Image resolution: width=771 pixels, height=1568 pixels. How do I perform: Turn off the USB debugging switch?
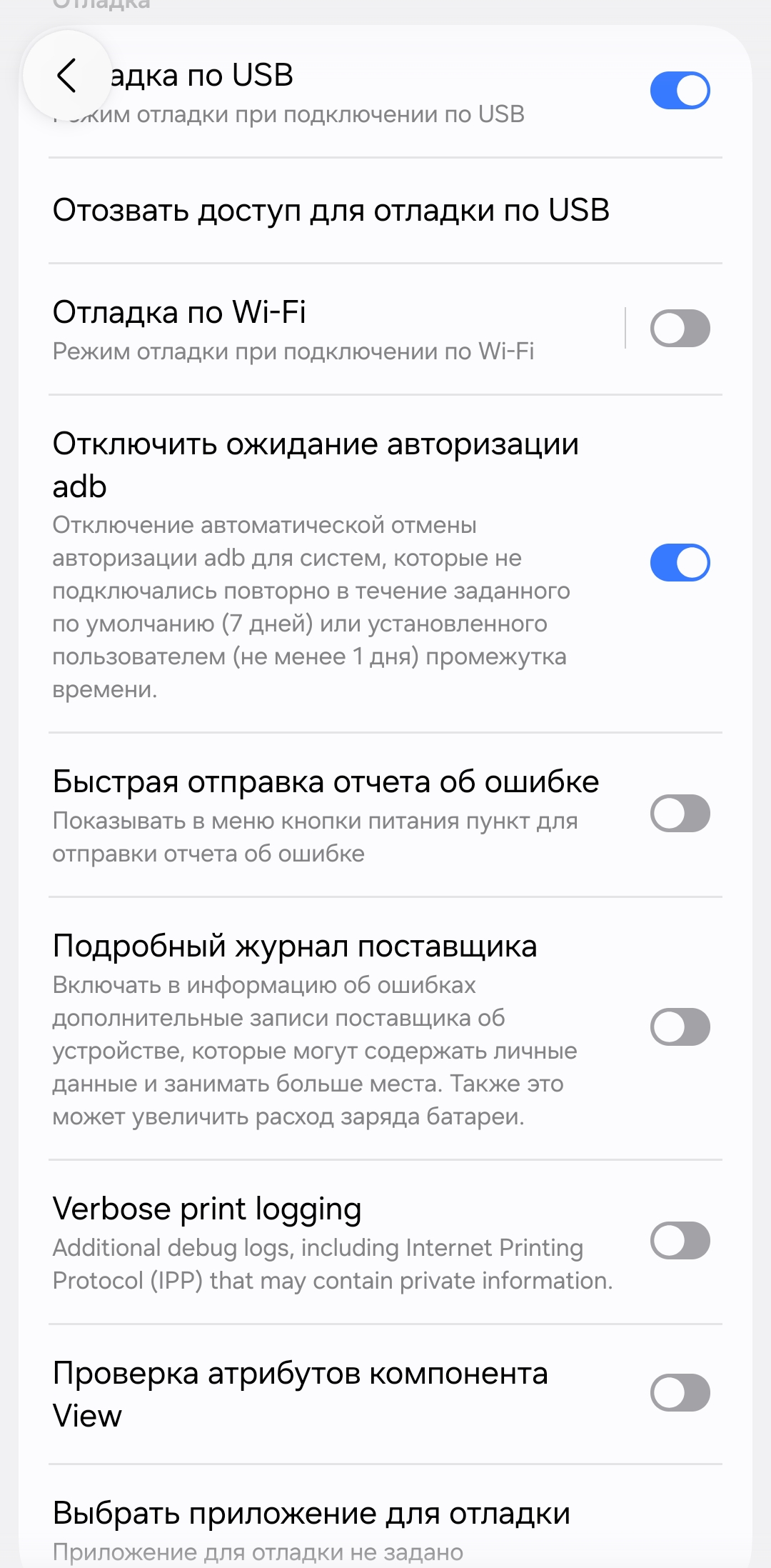pyautogui.click(x=679, y=91)
